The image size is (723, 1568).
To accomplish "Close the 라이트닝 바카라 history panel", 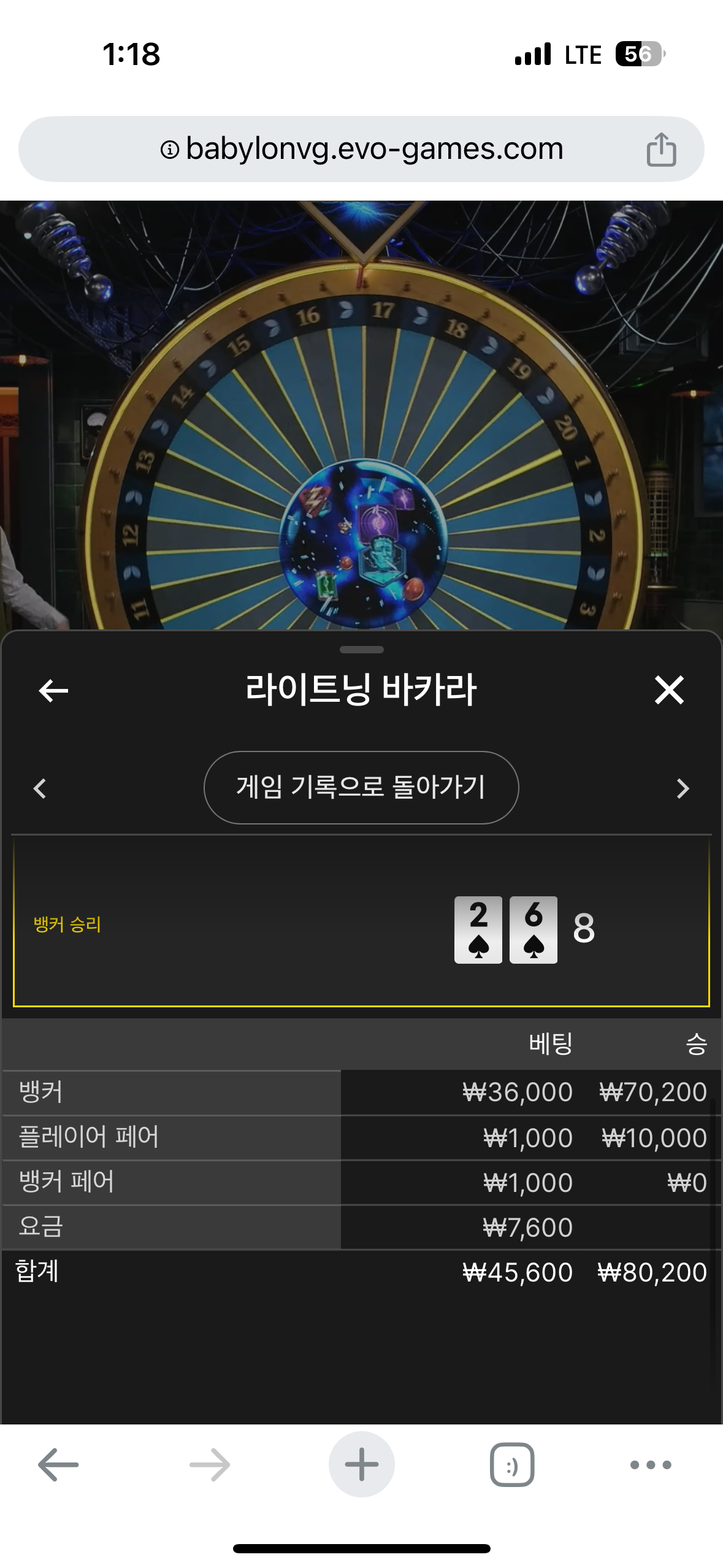I will coord(669,691).
